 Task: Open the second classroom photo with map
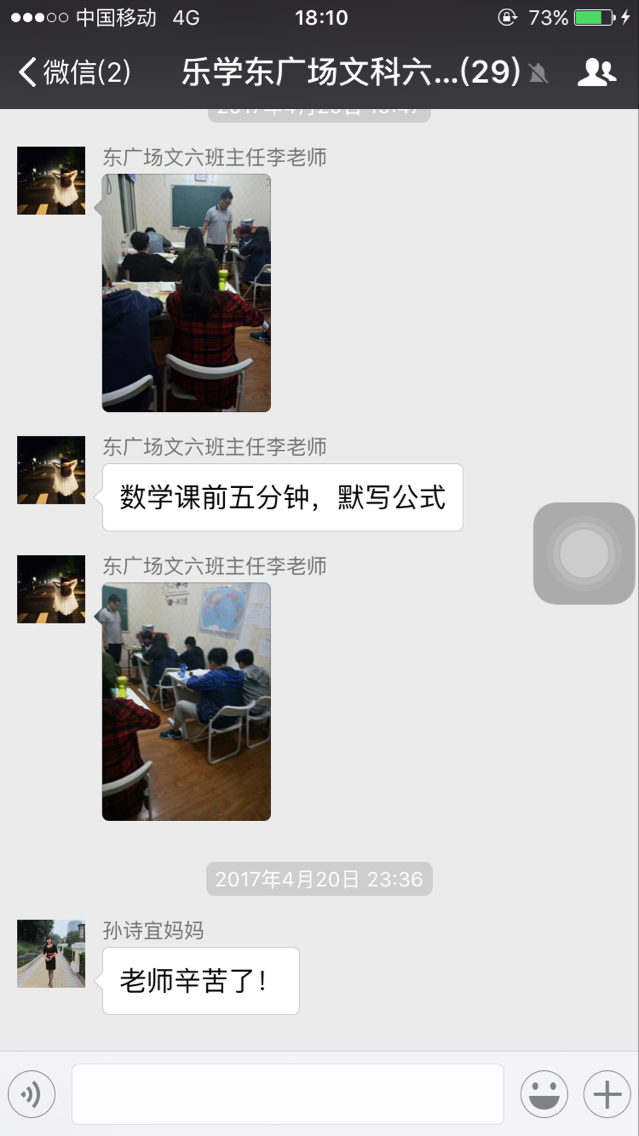pyautogui.click(x=186, y=702)
